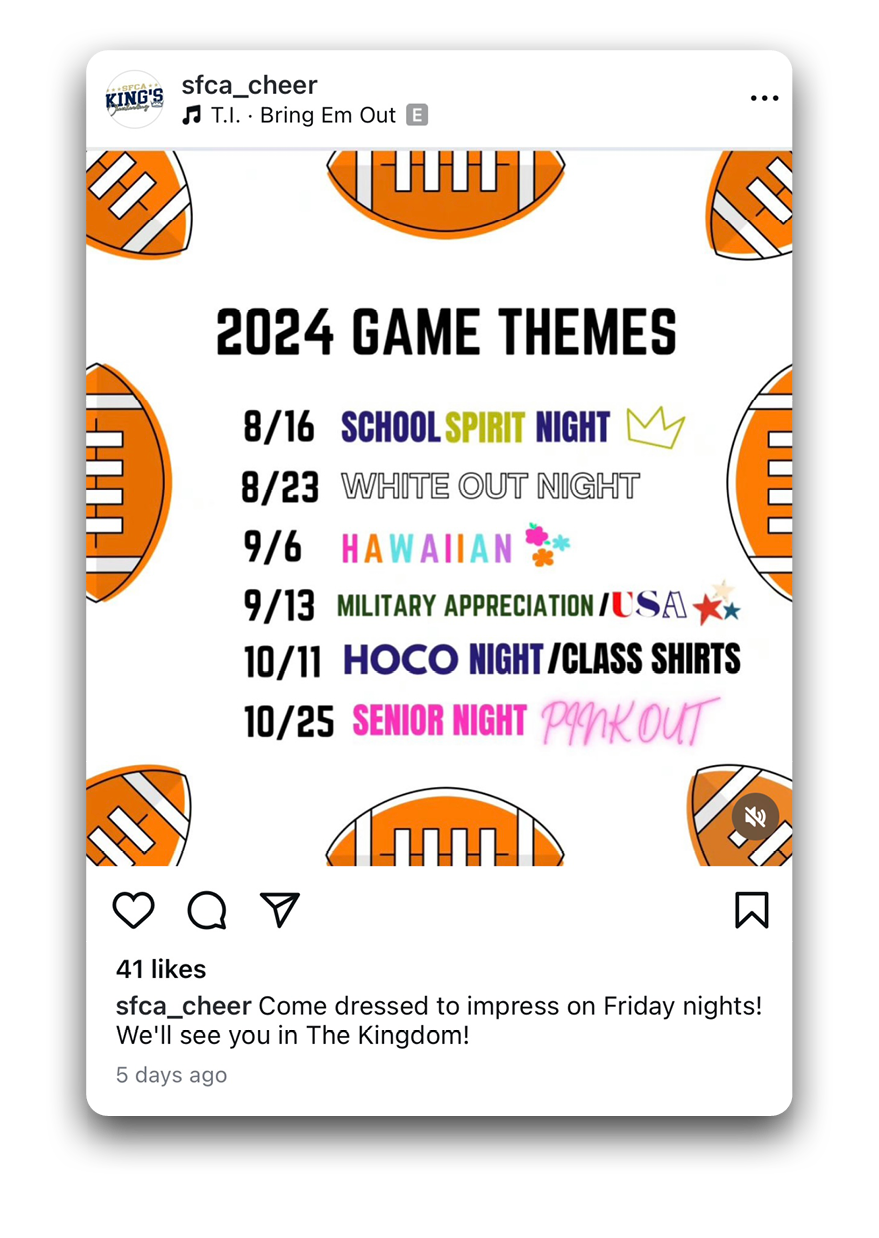Open the sfca_cheer profile picture
Viewport: 879px width, 1238px height.
(135, 99)
